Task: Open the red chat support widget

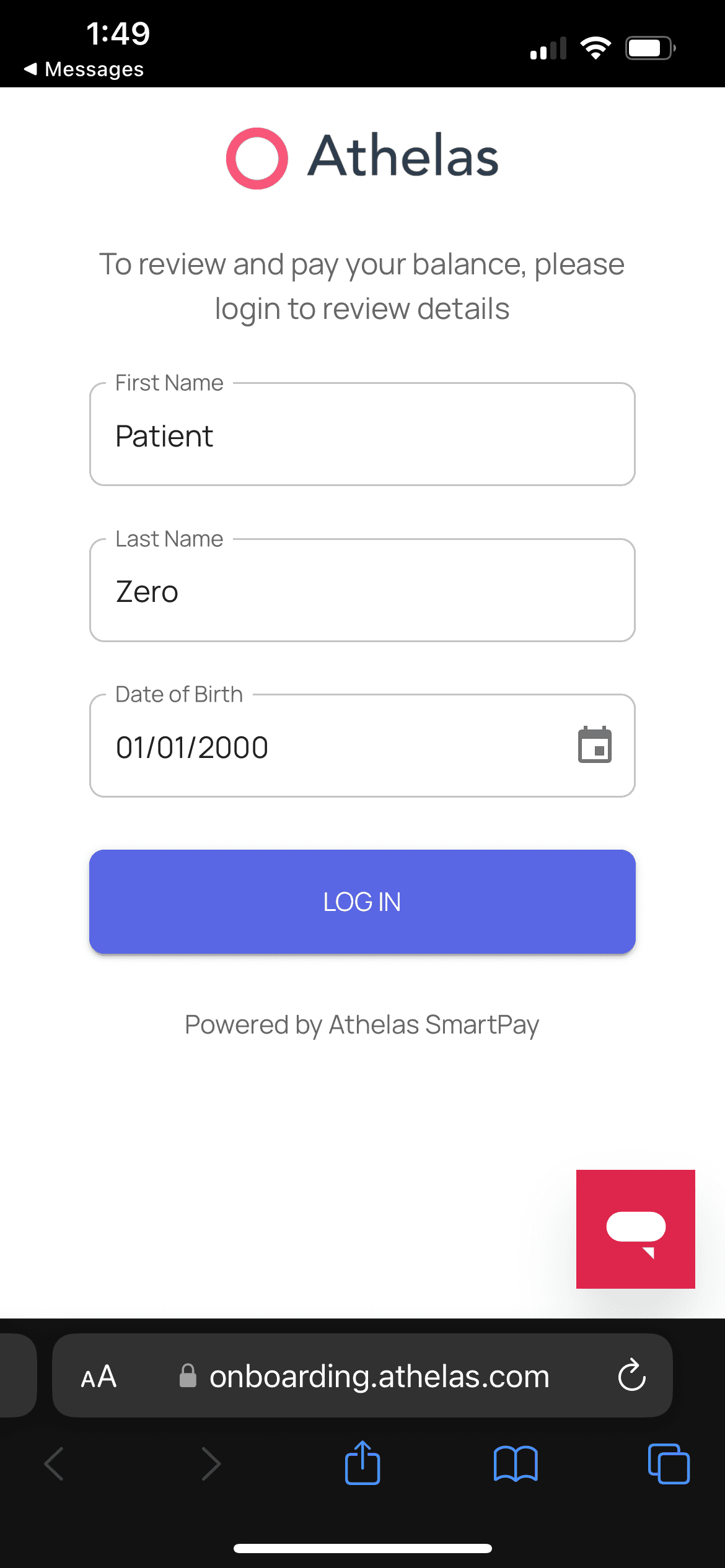Action: [635, 1229]
